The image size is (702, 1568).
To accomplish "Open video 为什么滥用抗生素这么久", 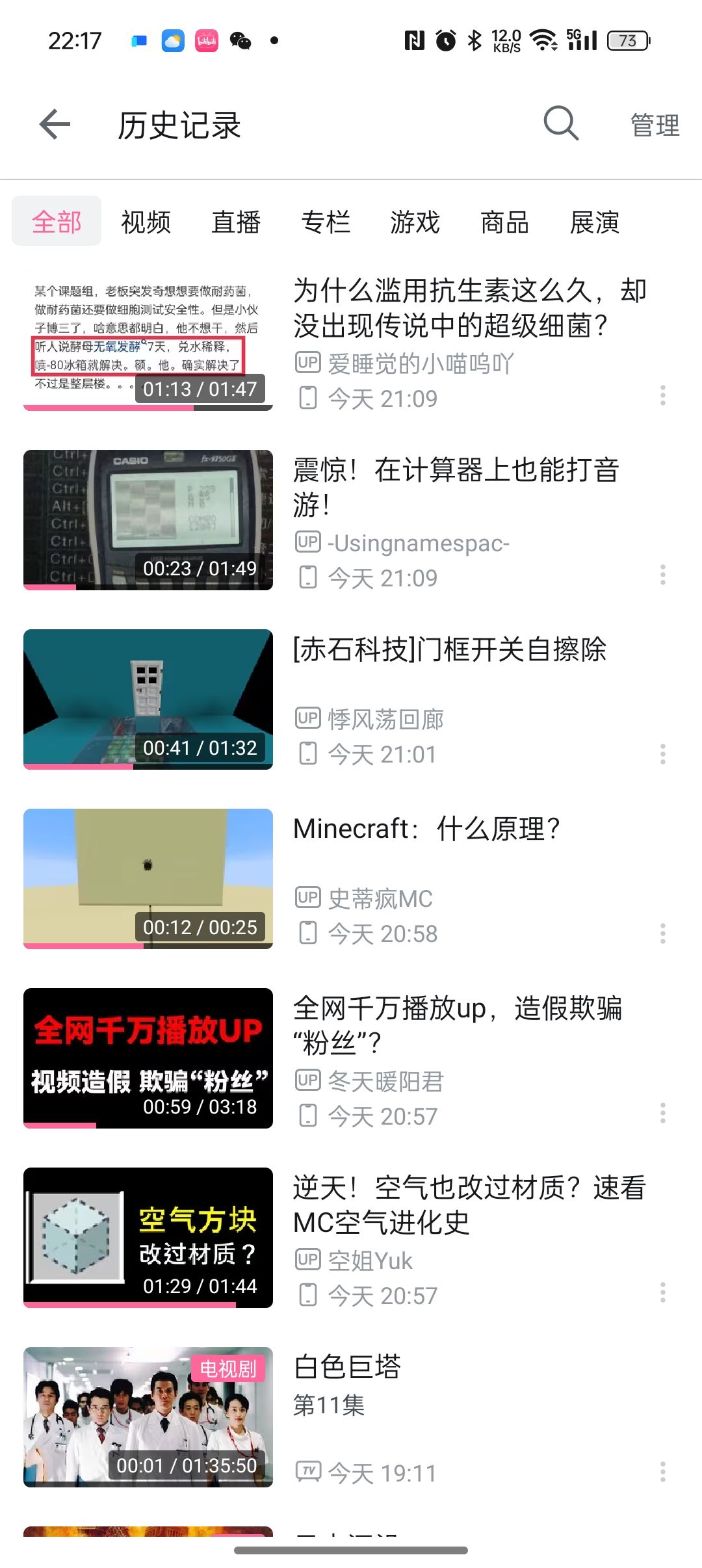I will click(468, 308).
